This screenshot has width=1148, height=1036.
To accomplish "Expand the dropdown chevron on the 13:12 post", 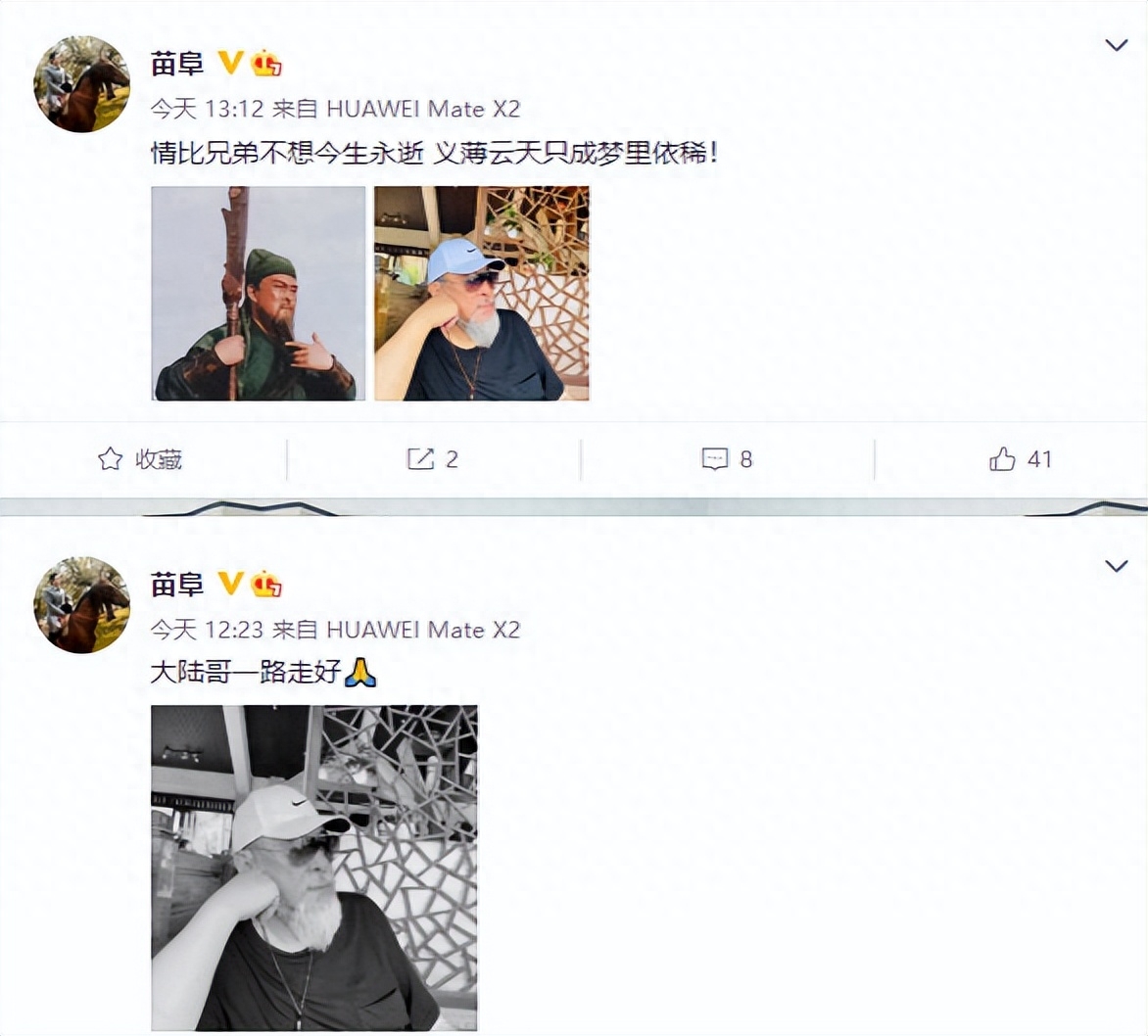I will 1116,45.
